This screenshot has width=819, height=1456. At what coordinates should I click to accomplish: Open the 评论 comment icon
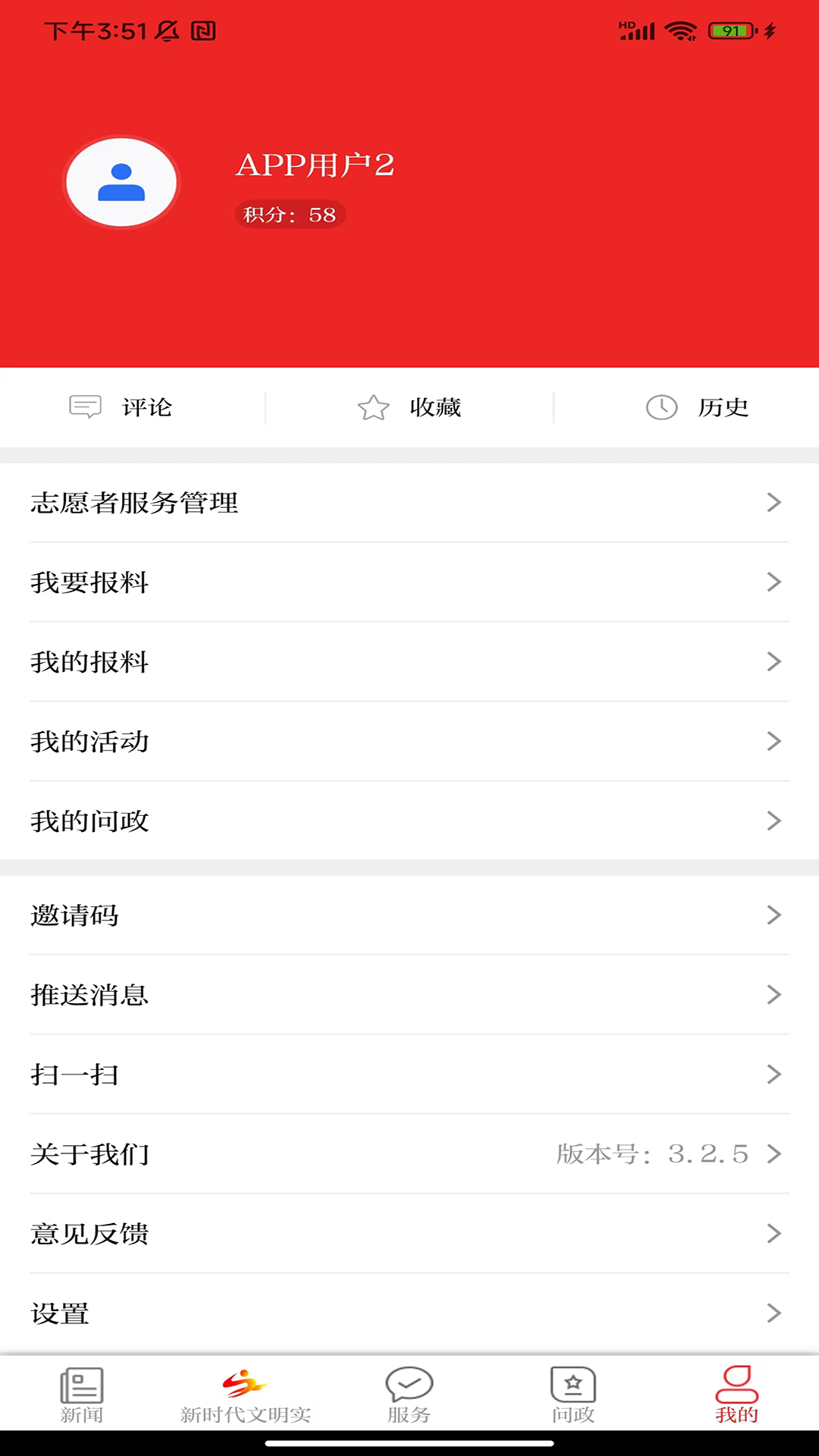86,407
